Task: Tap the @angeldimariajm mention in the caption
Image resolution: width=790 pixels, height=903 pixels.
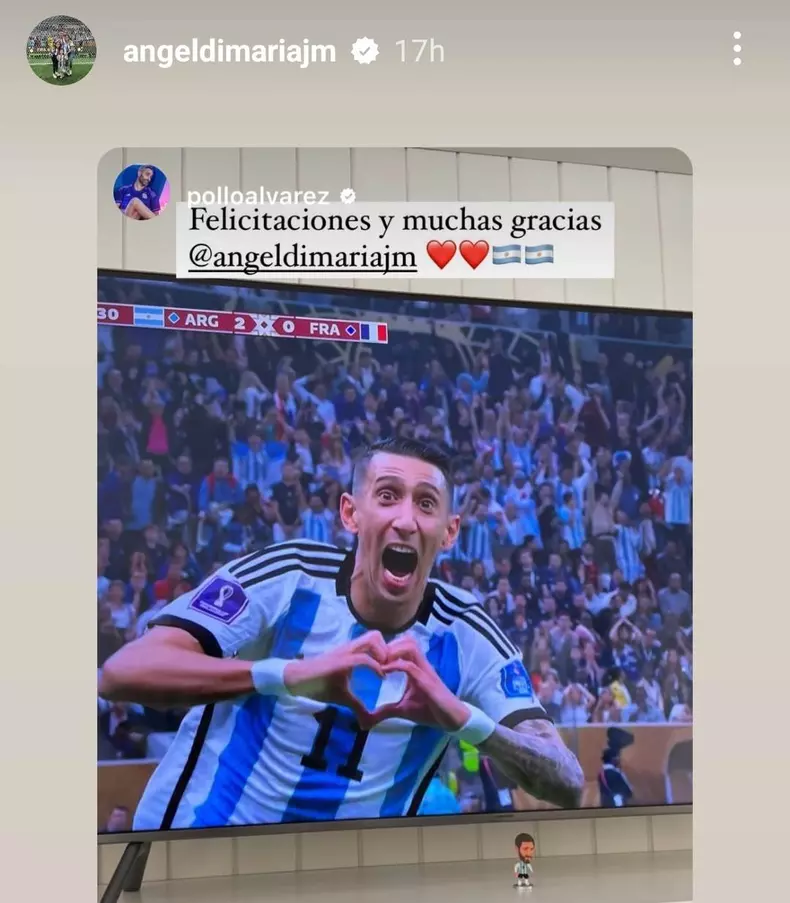Action: (302, 257)
